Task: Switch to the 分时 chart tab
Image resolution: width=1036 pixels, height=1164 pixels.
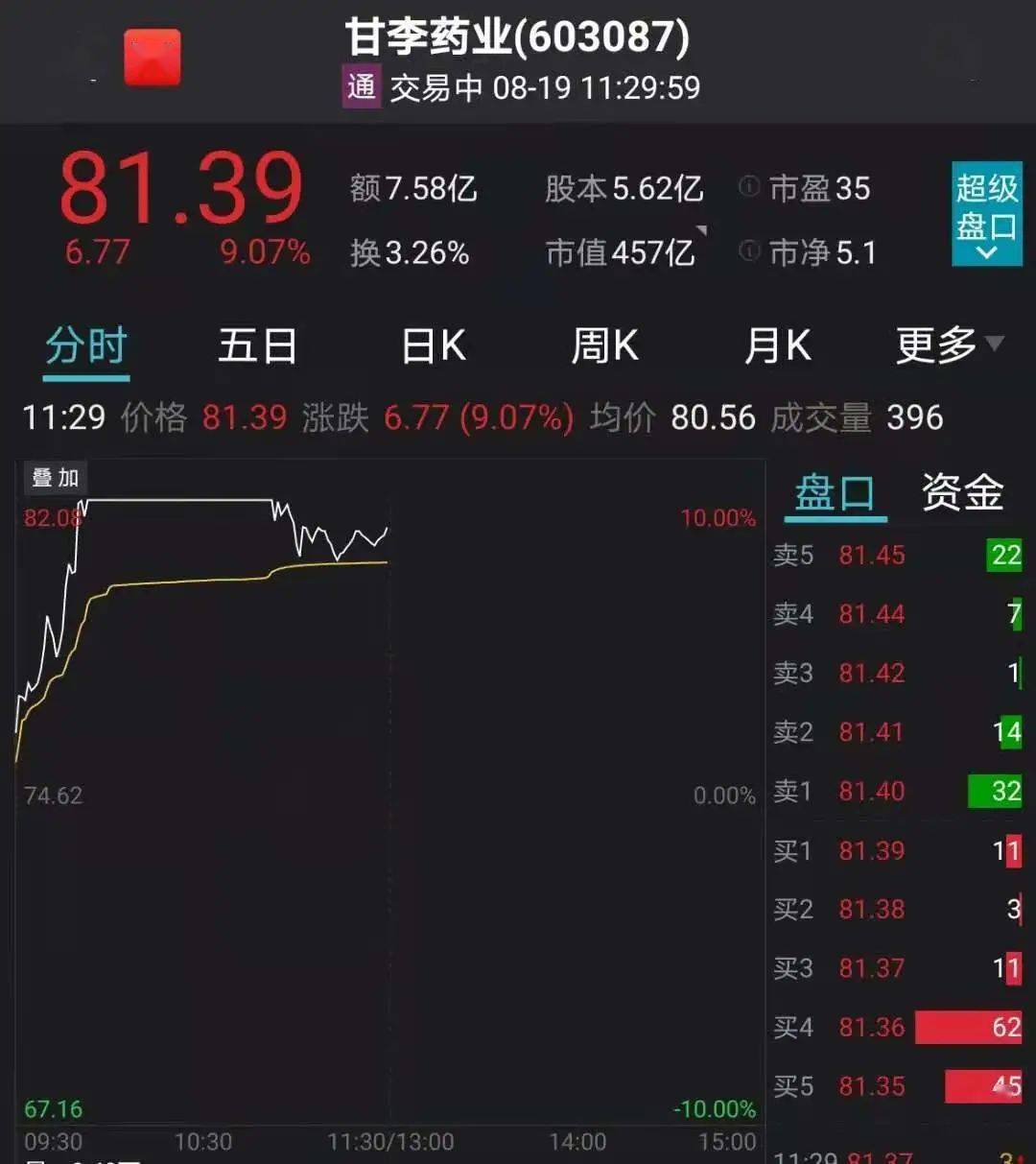Action: pyautogui.click(x=86, y=345)
